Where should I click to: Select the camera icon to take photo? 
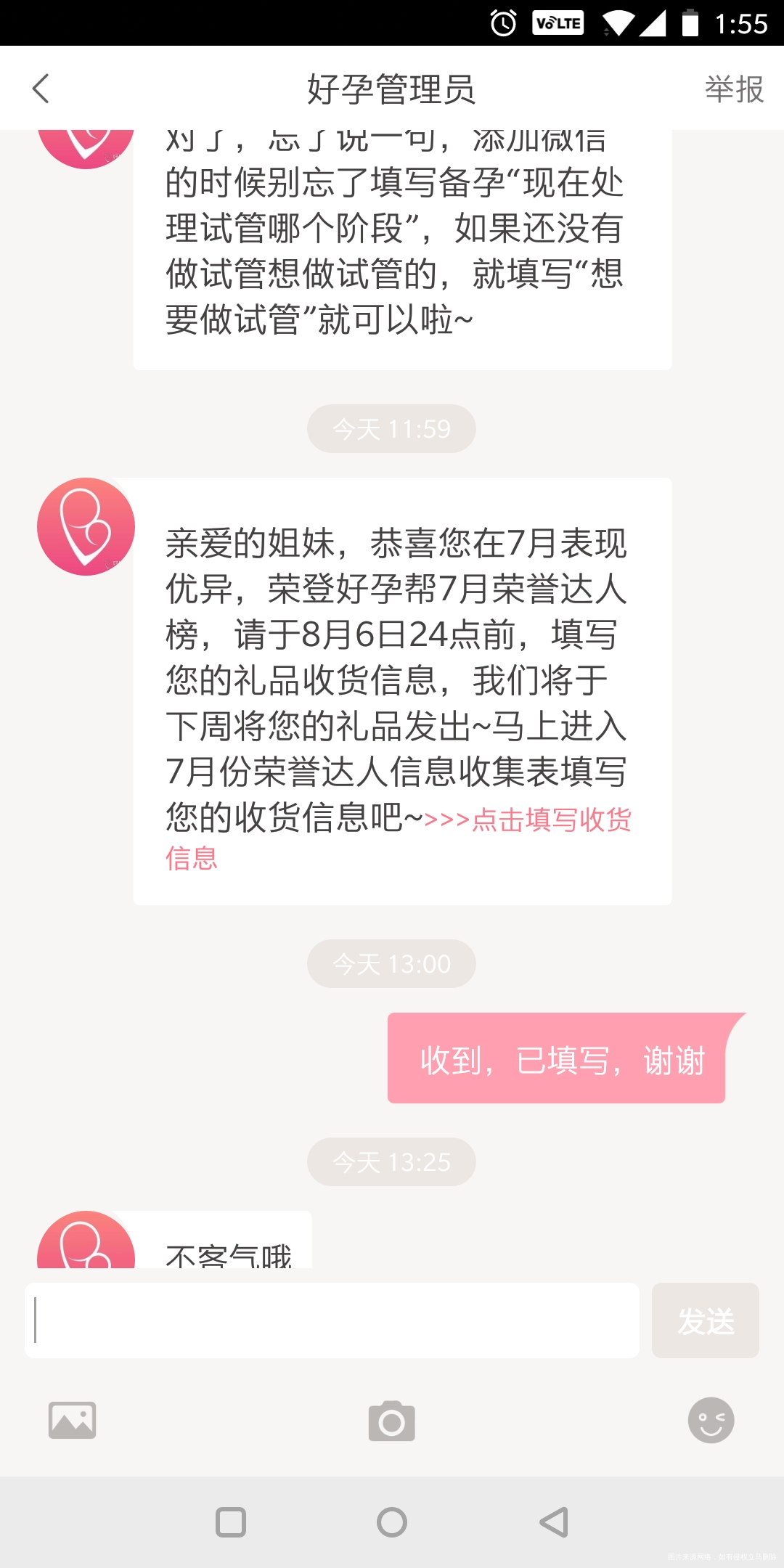point(391,1420)
